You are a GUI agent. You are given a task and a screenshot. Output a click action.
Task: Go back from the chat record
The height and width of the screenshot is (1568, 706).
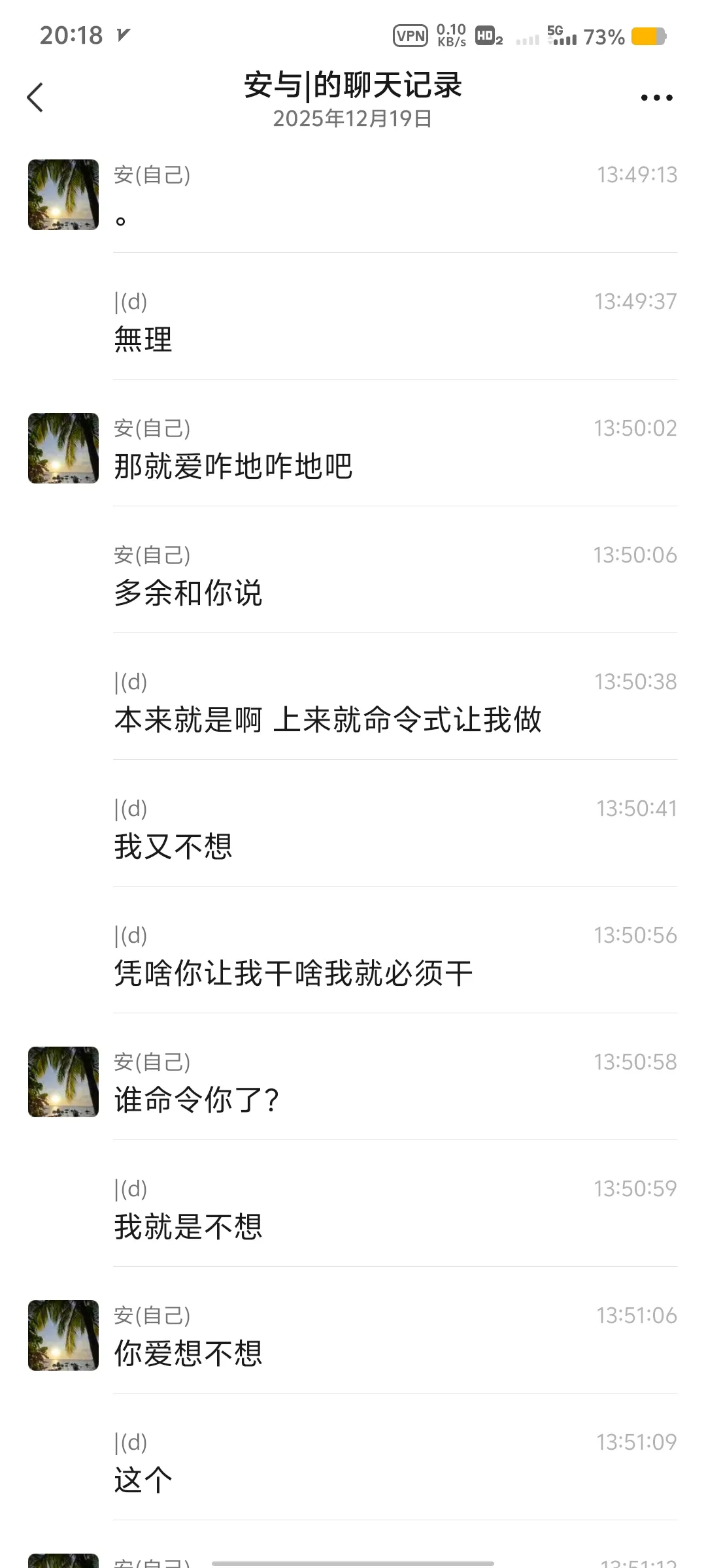point(35,98)
